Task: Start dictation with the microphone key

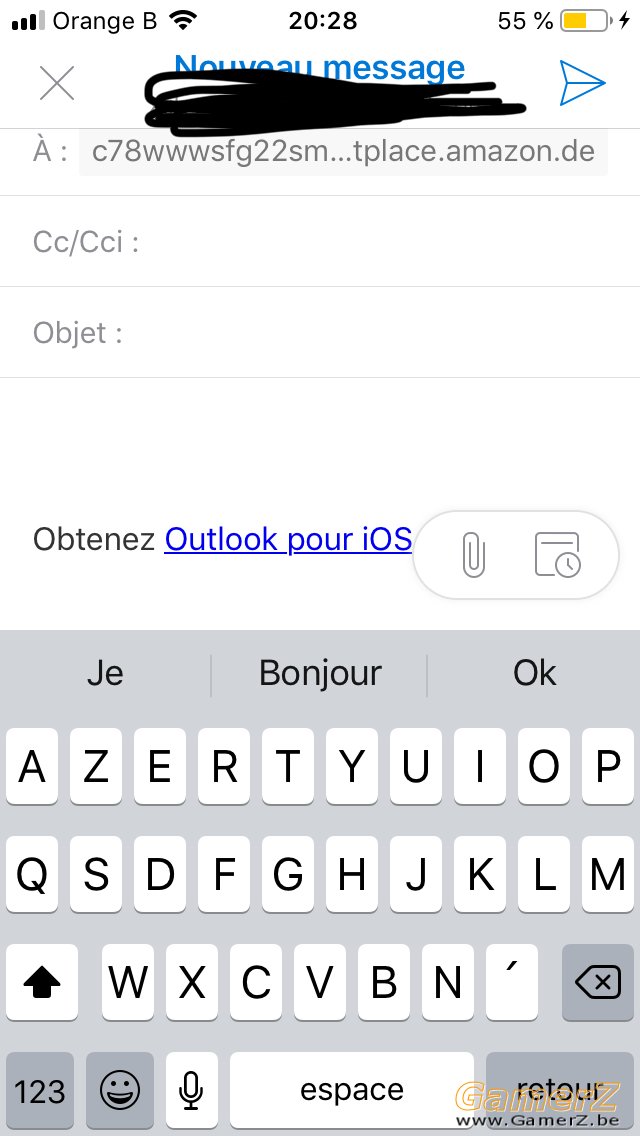Action: (x=191, y=1090)
